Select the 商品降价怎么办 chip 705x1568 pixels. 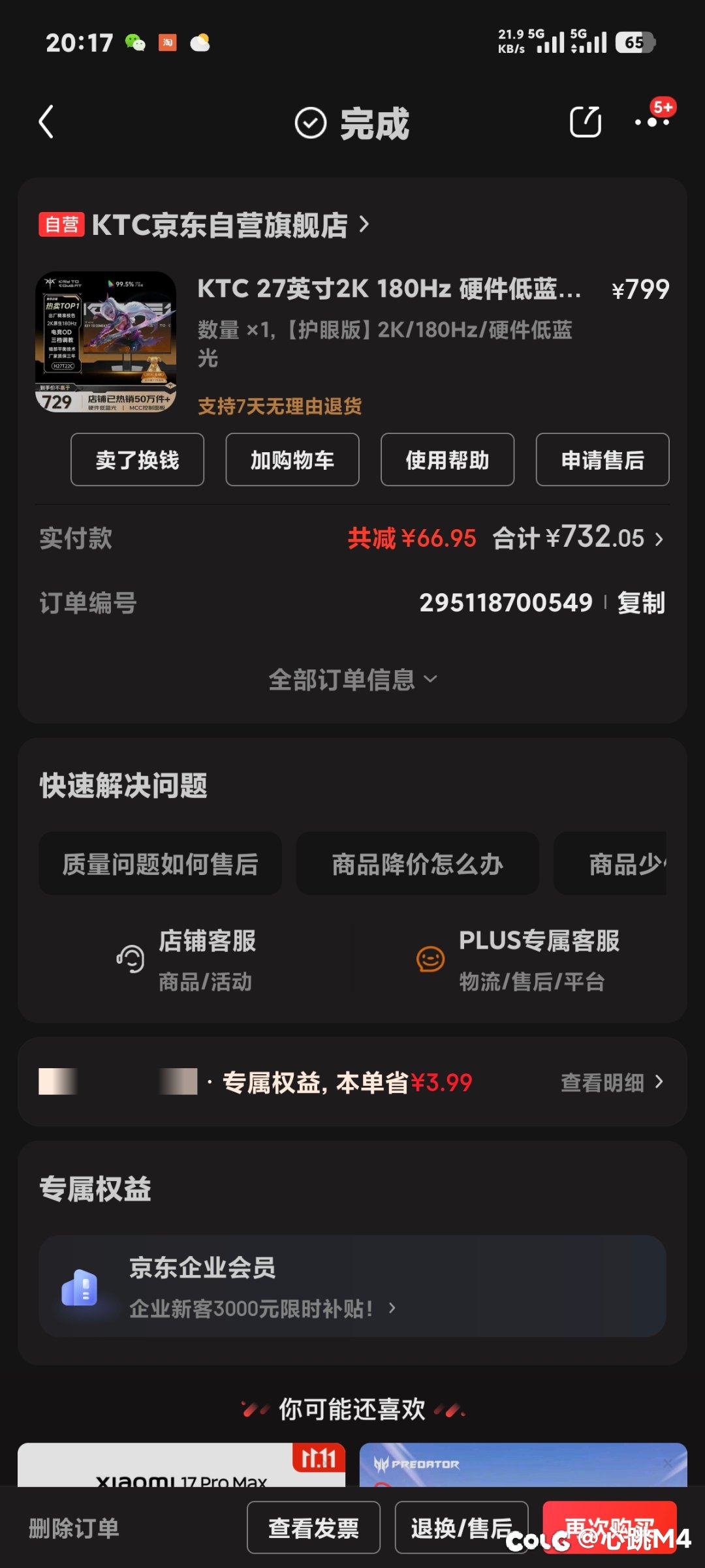tap(417, 864)
